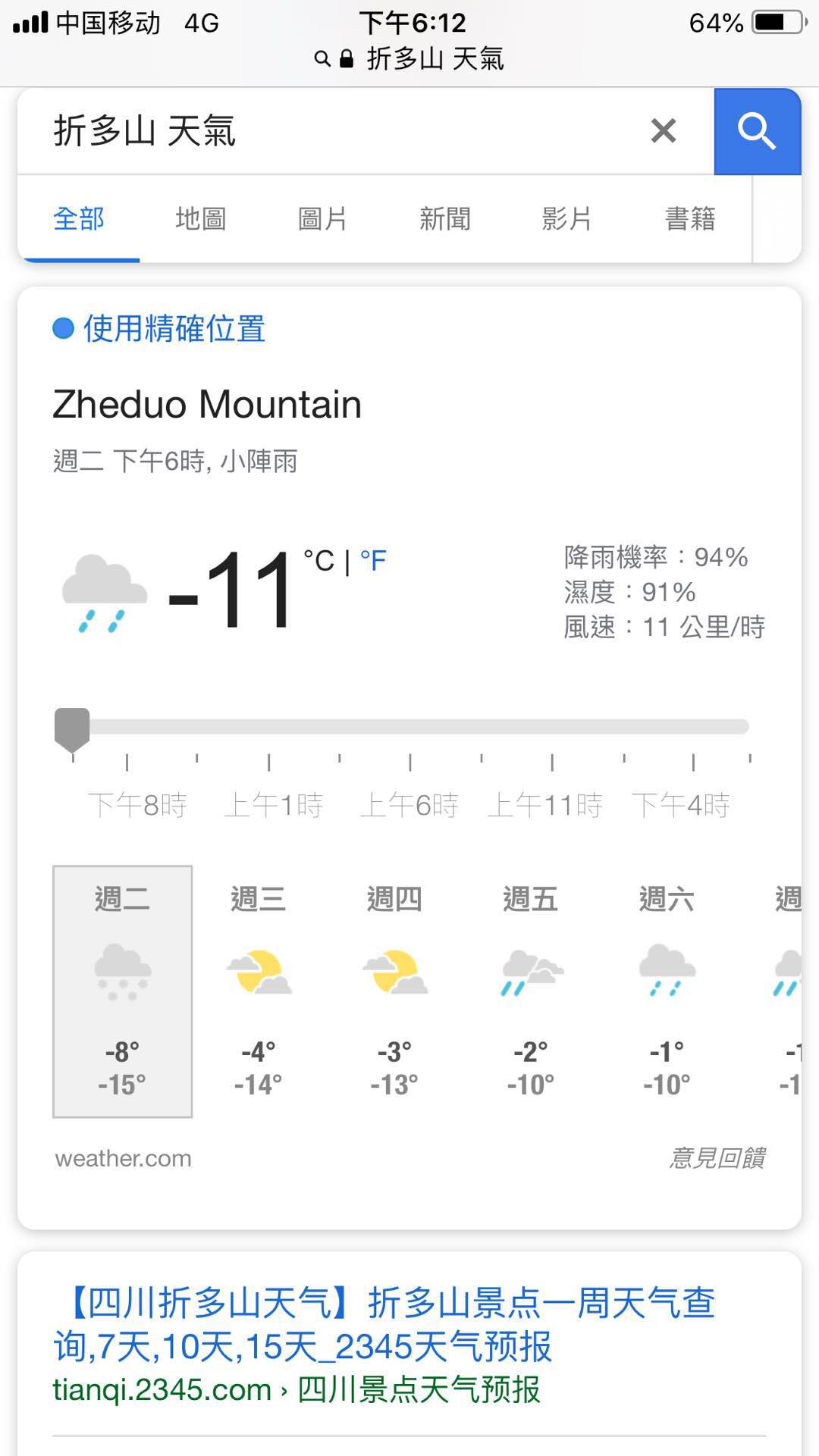Tap the blue search magnifier button
The height and width of the screenshot is (1456, 819).
point(757,131)
